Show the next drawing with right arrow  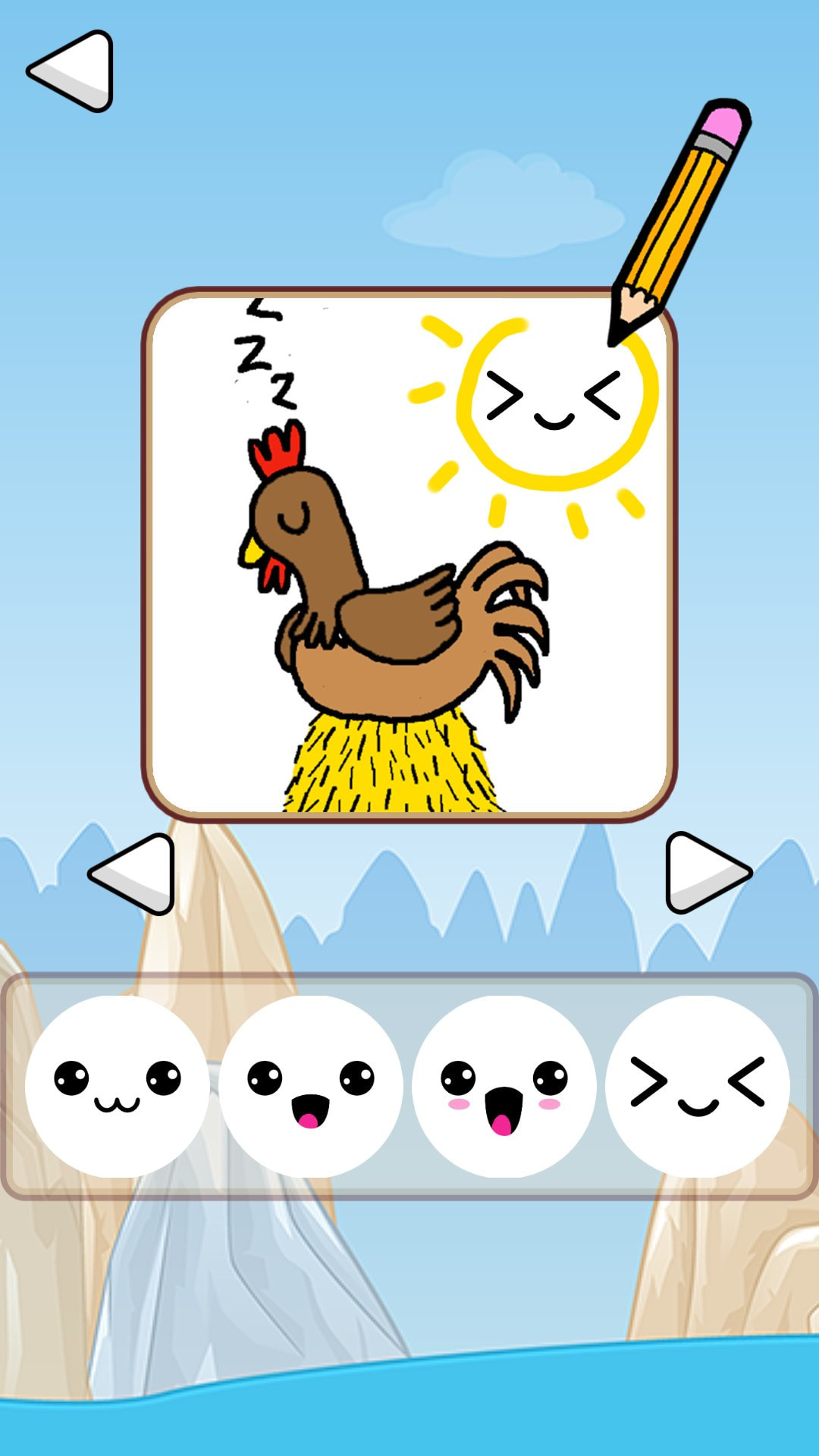(704, 872)
